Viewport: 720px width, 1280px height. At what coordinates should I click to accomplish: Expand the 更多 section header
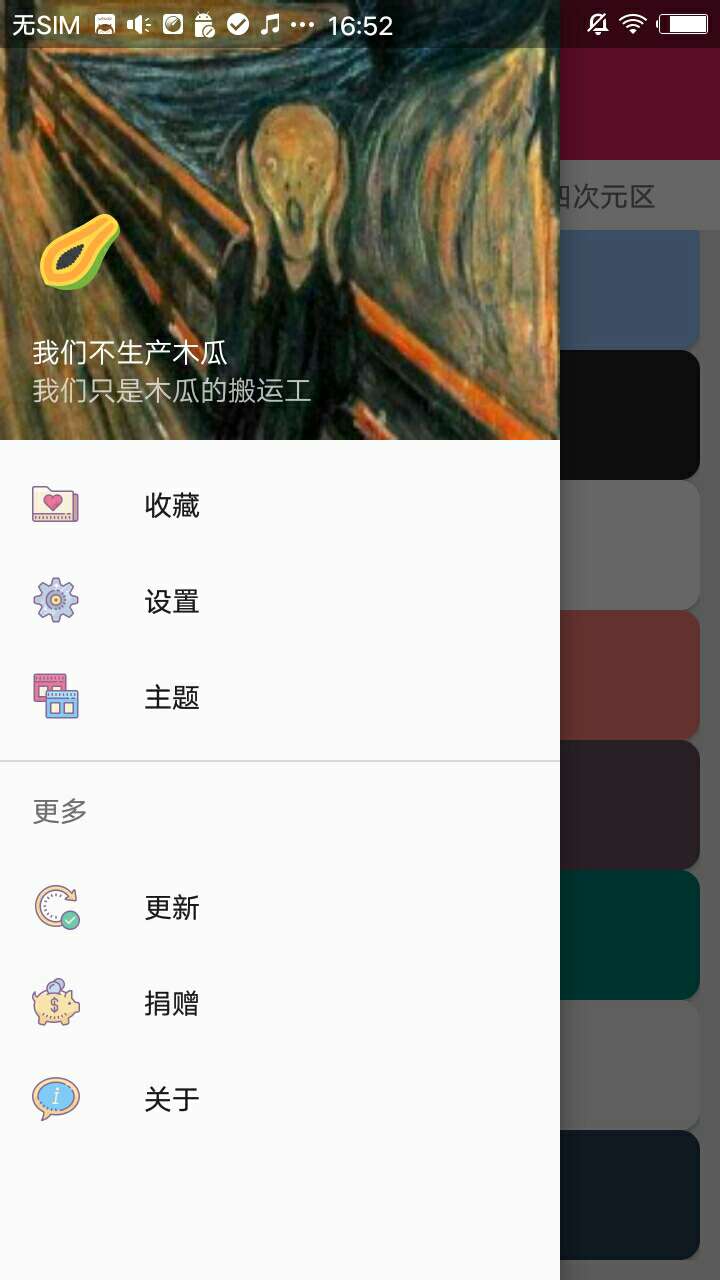(58, 811)
